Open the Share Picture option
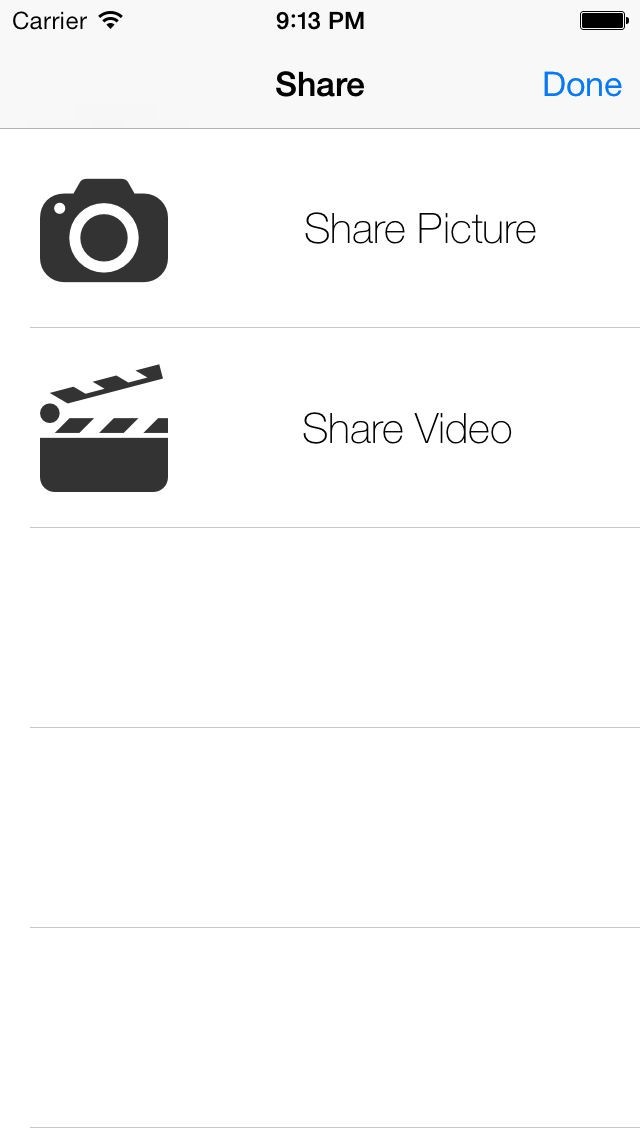 click(320, 228)
